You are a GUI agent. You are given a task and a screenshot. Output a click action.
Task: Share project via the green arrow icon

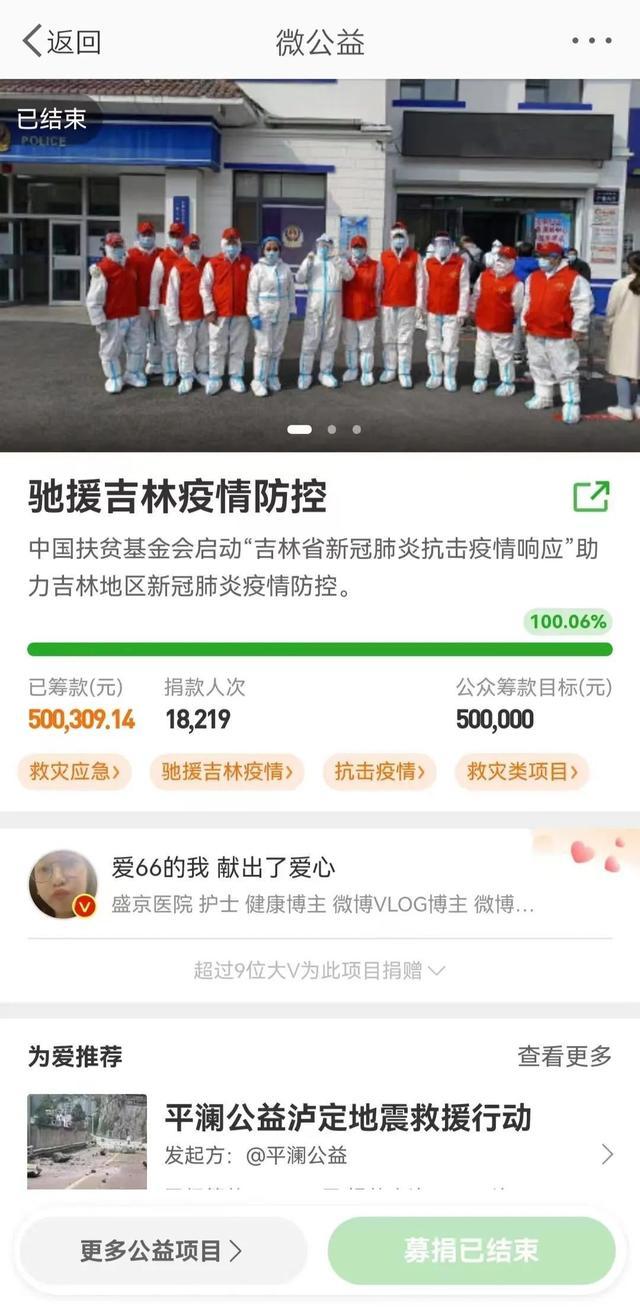tap(590, 497)
